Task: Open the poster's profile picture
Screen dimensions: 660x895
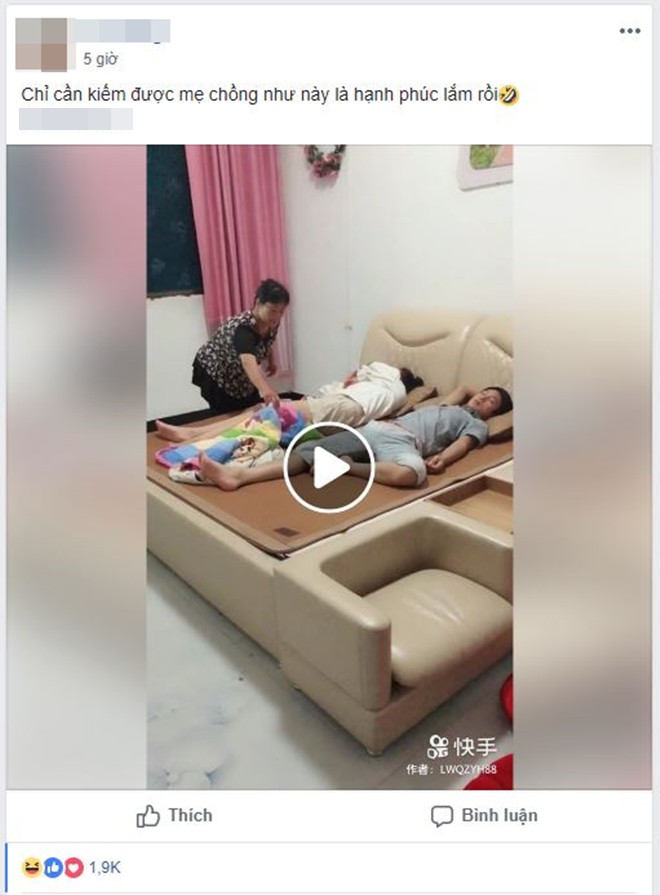Action: pos(41,43)
